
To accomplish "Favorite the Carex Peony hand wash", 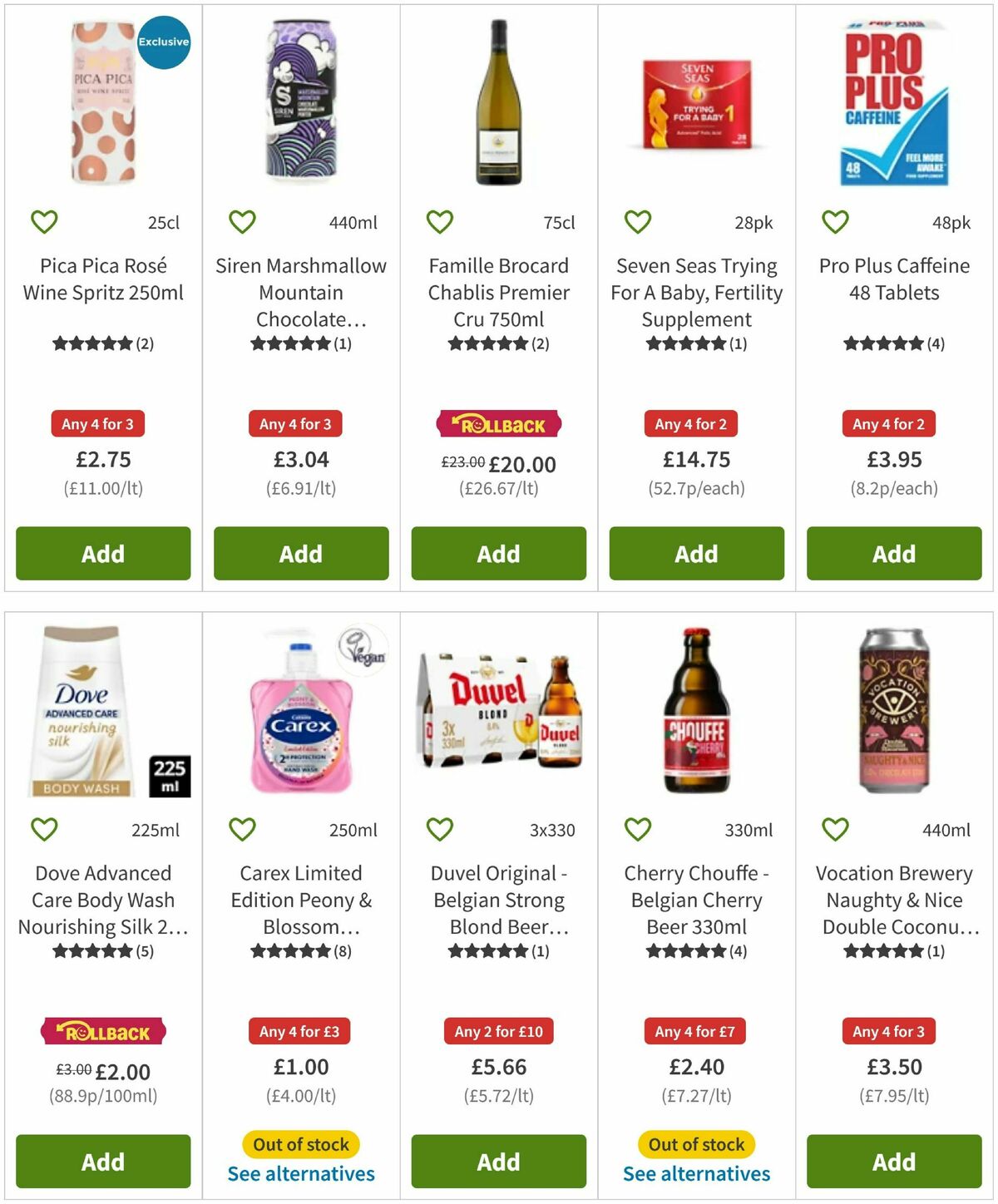I will 241,829.
